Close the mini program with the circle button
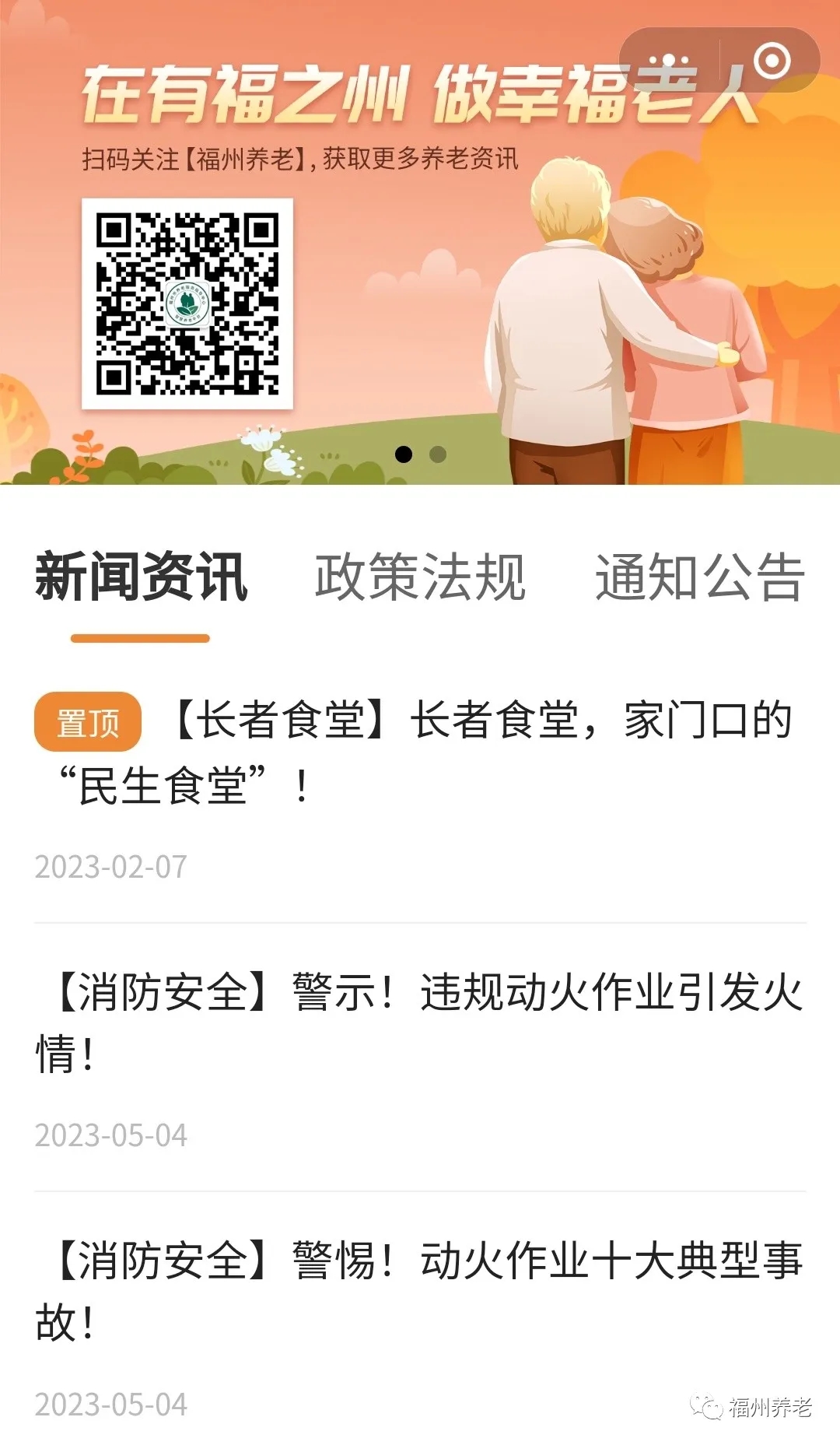Viewport: 840px width, 1445px height. [x=772, y=61]
